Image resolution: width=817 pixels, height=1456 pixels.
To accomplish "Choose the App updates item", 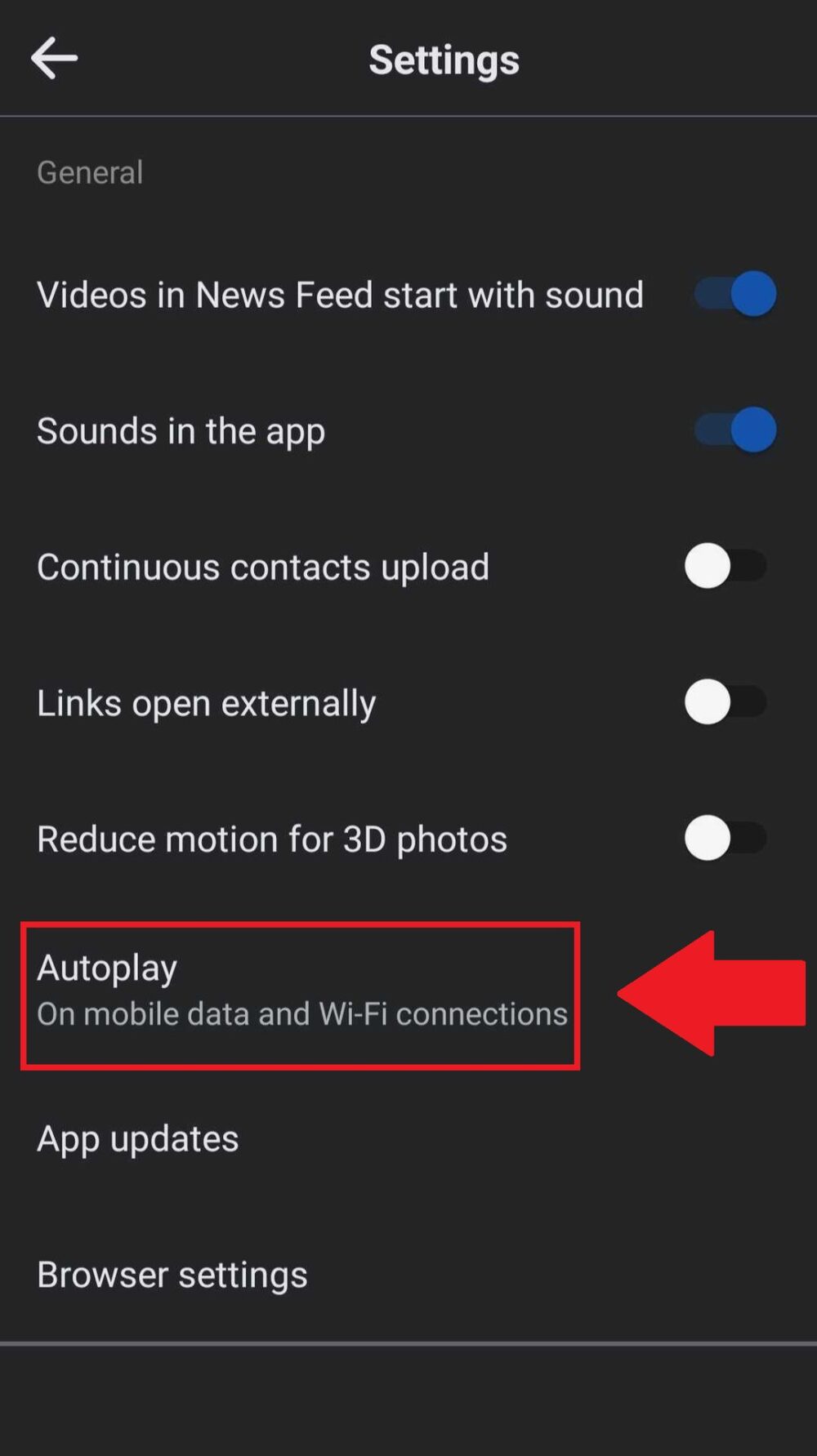I will tap(136, 1138).
